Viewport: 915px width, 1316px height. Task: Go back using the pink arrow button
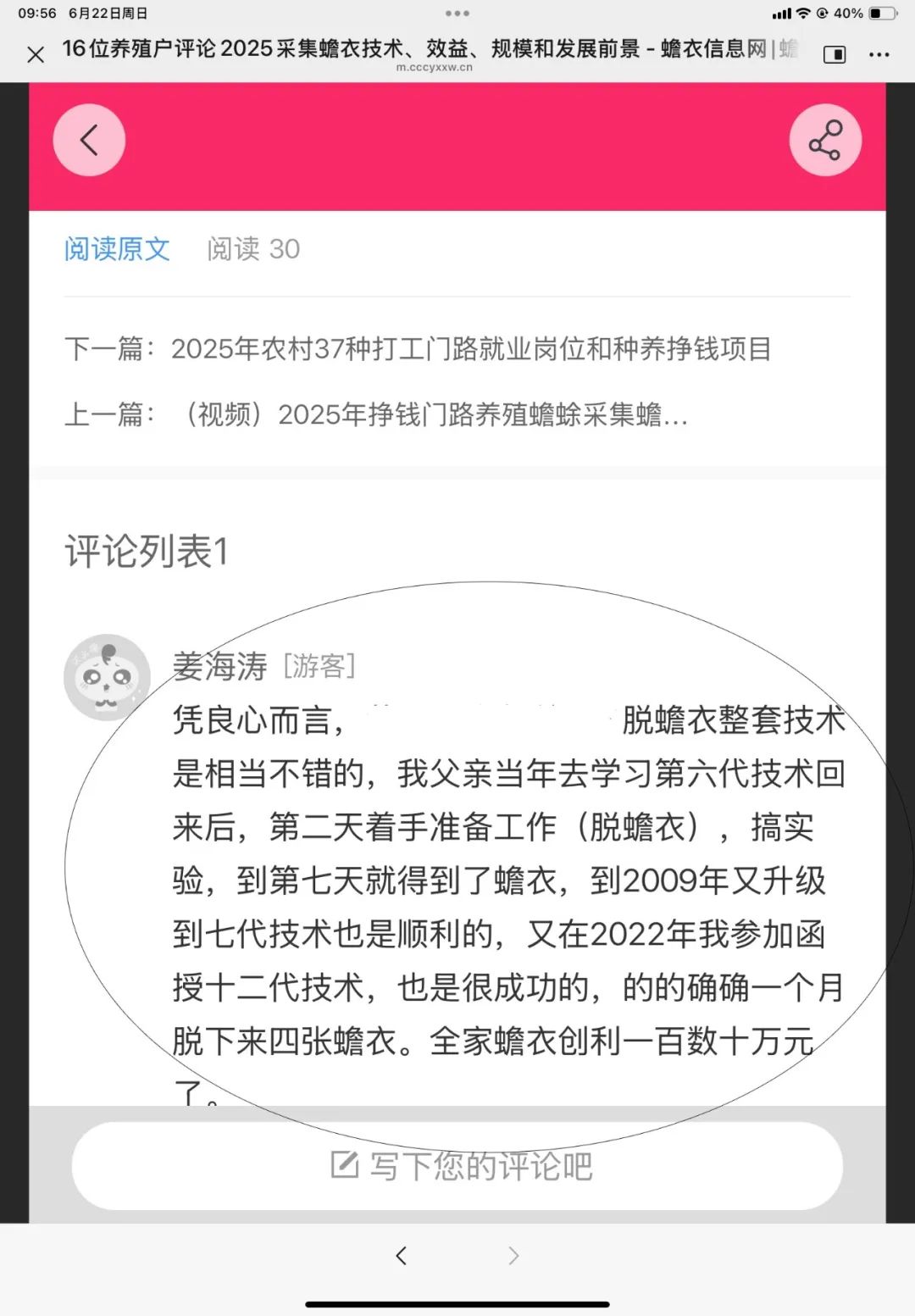pos(89,140)
